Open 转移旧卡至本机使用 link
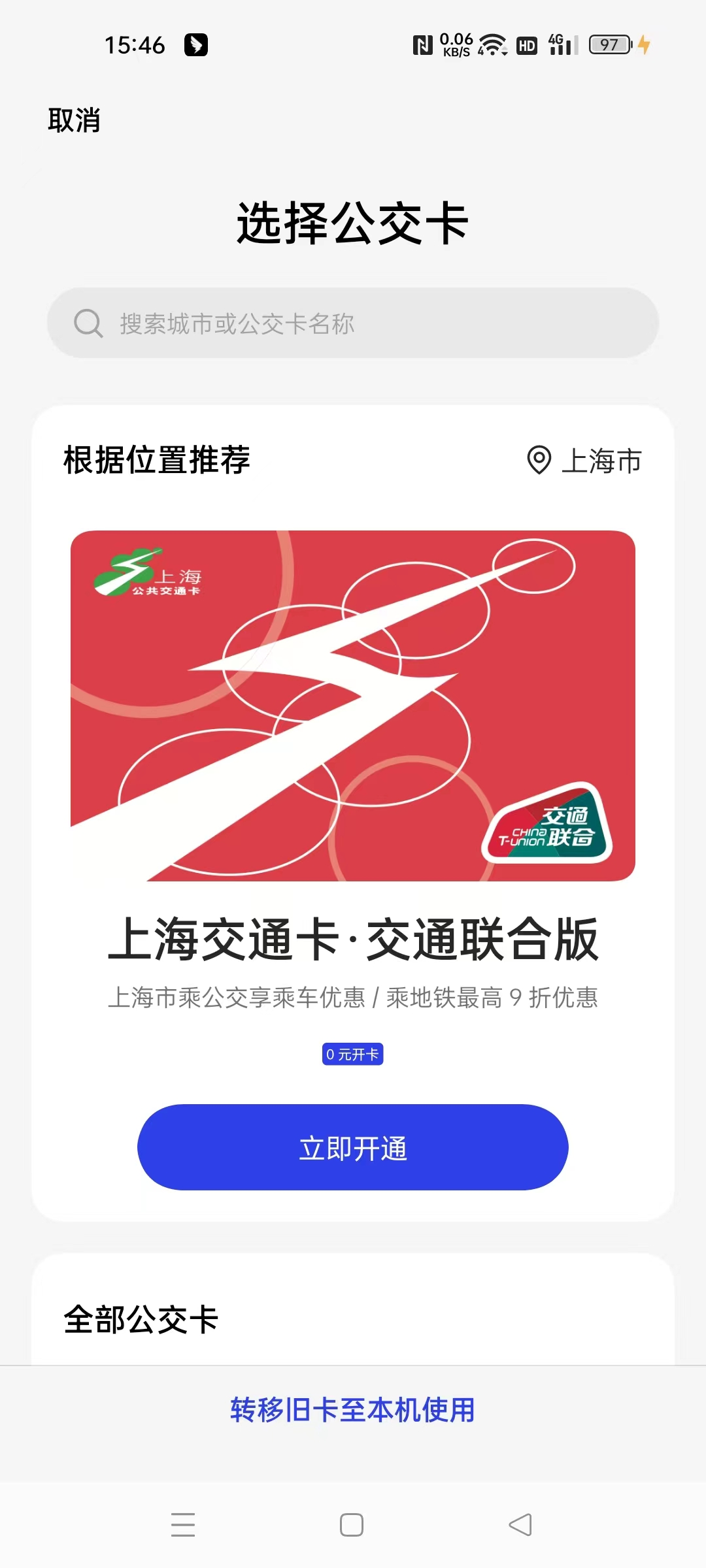This screenshot has width=706, height=1568. coord(353,1410)
